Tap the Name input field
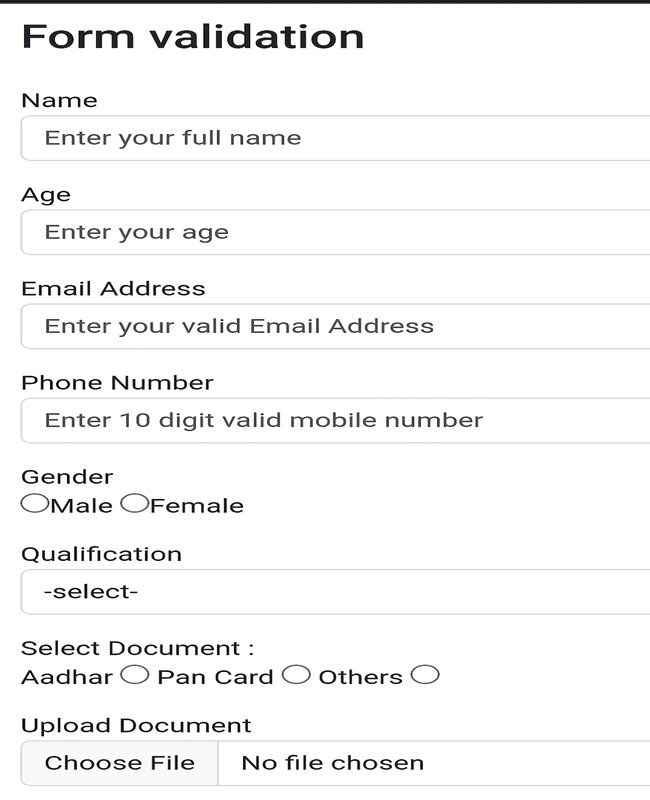This screenshot has height=800, width=650. coord(335,138)
